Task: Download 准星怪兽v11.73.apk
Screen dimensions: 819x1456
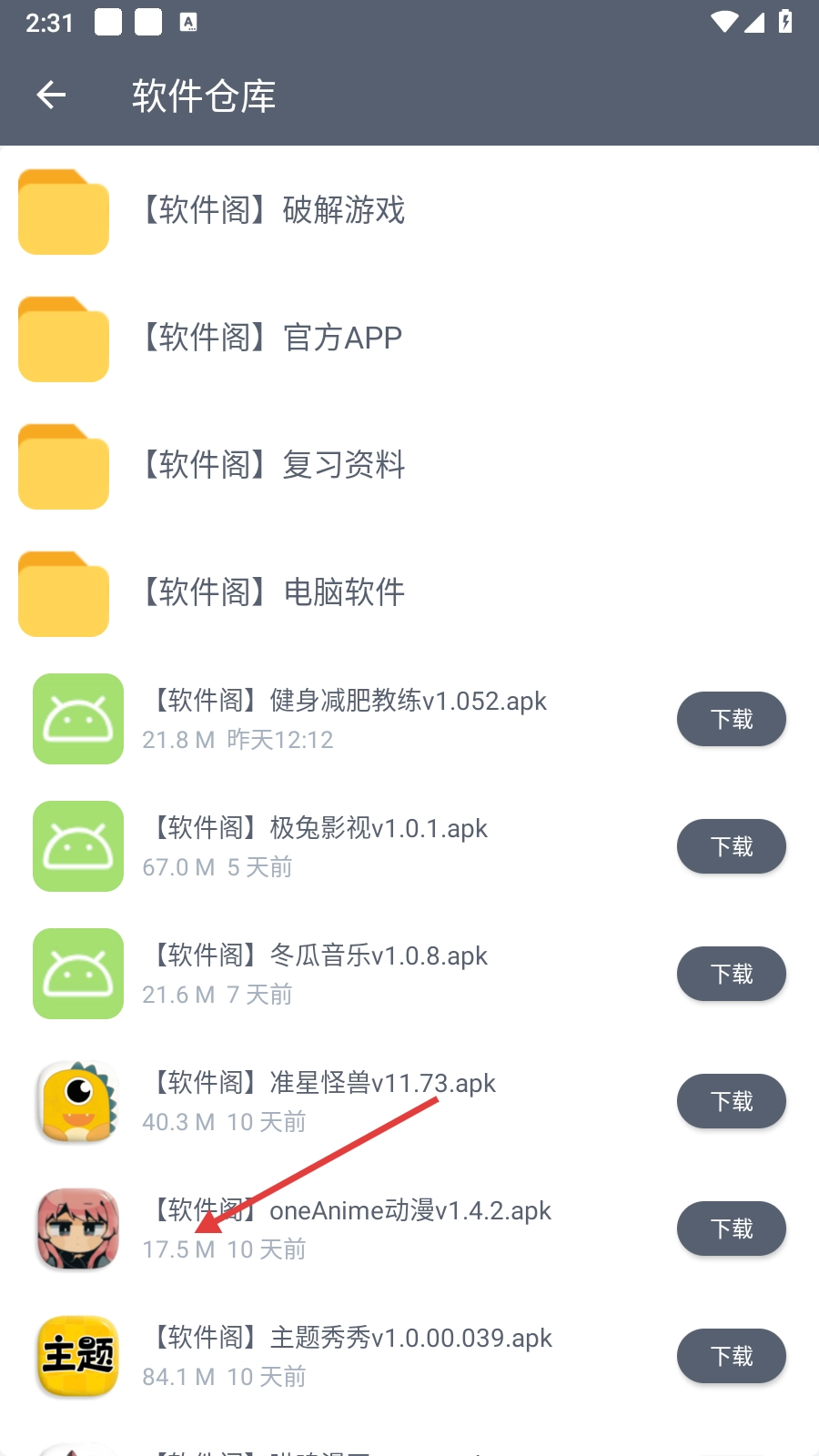Action: (x=731, y=1101)
